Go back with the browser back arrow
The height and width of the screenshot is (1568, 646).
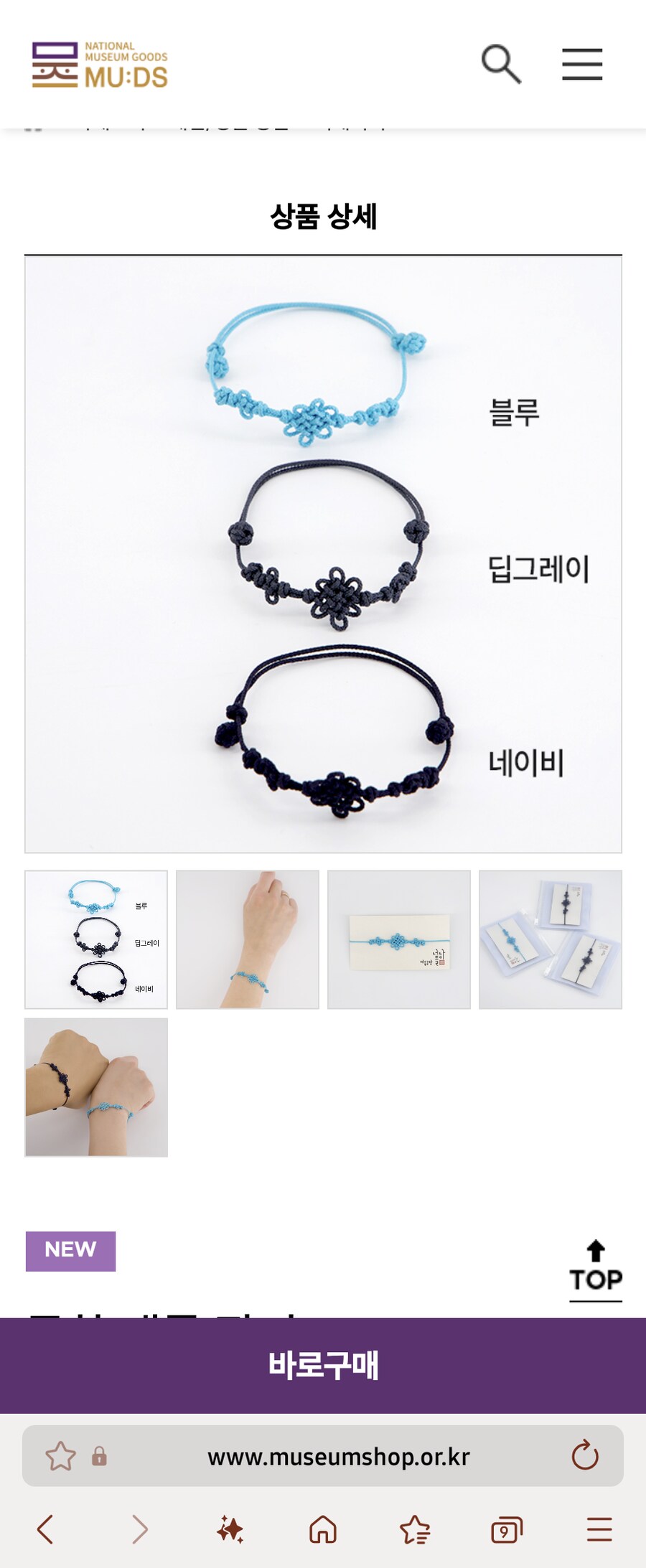click(45, 1529)
